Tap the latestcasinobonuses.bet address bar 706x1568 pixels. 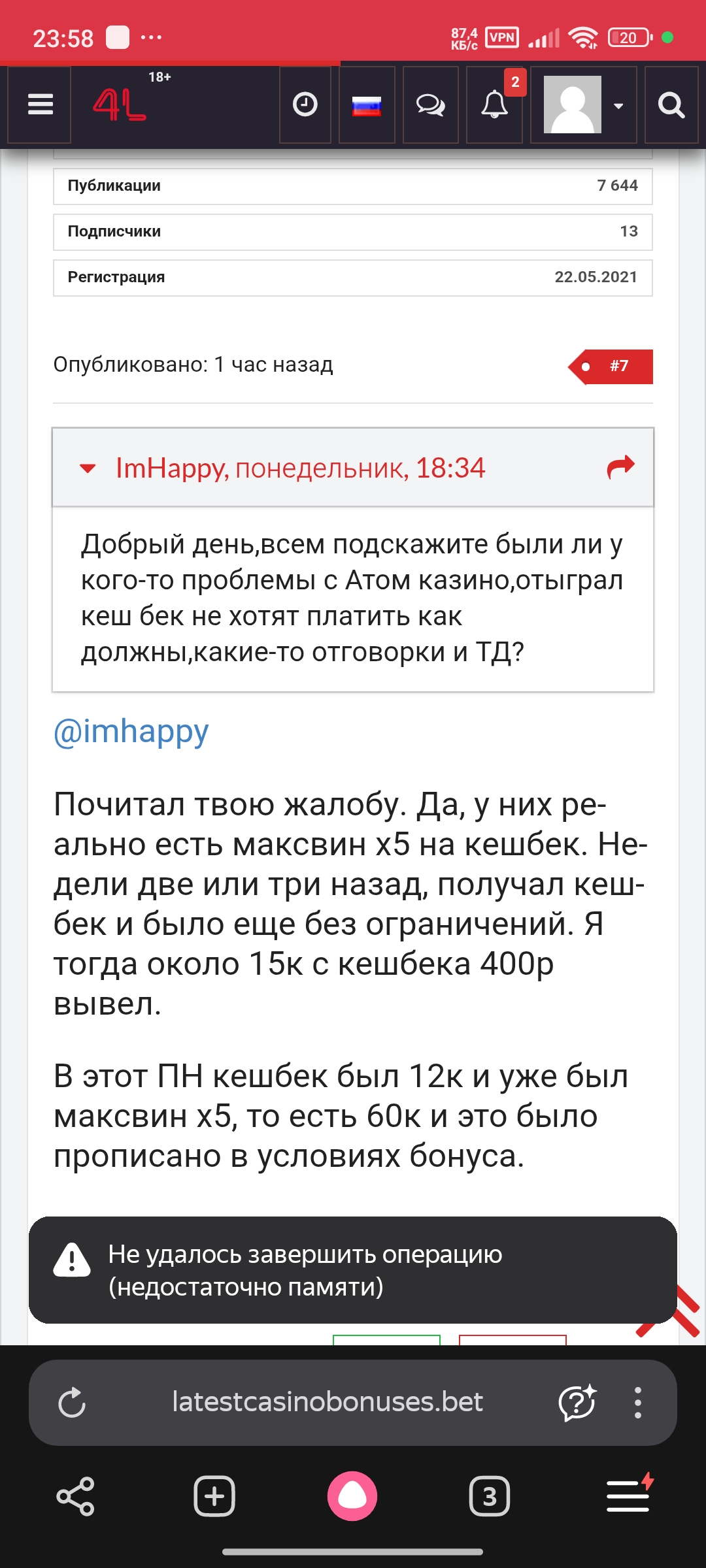(x=327, y=1402)
